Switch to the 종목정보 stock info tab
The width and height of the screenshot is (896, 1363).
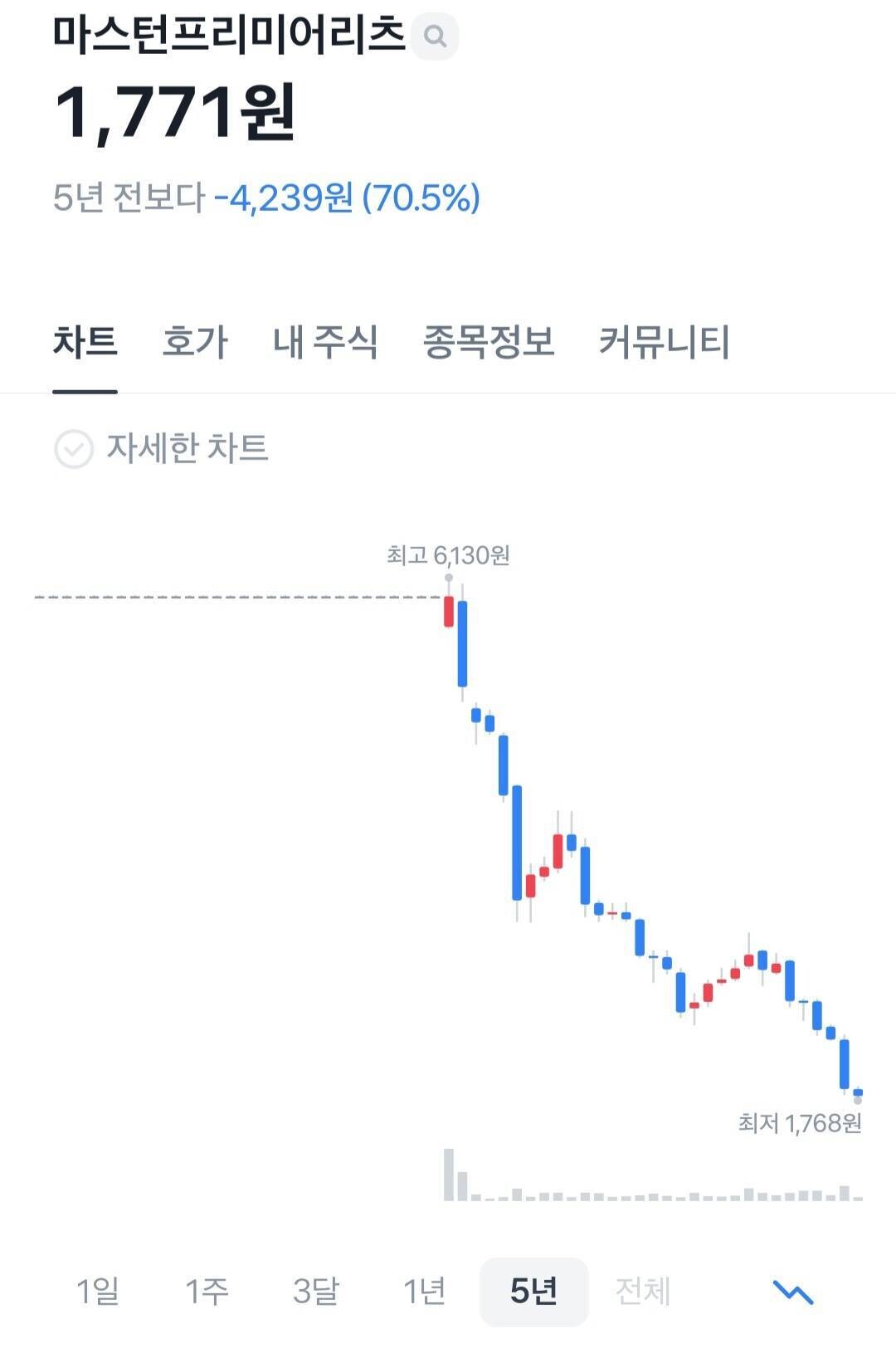[x=489, y=341]
